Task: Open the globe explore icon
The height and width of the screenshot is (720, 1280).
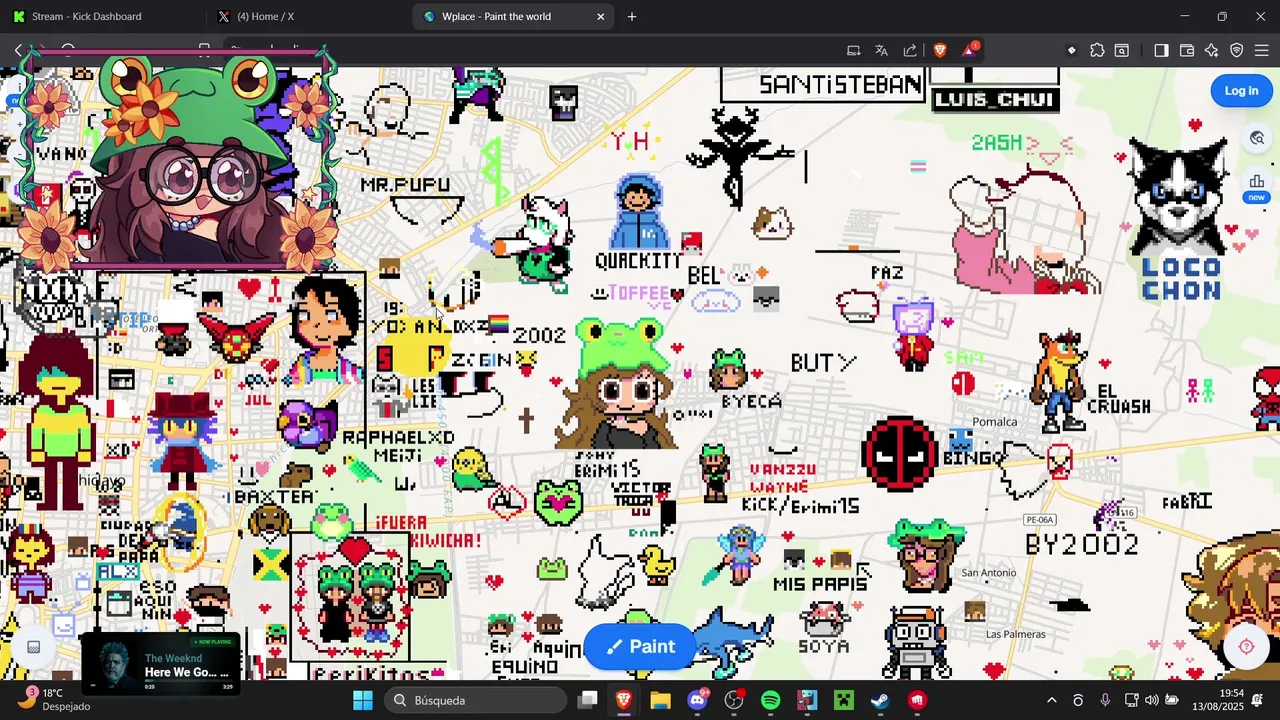Action: [x=1257, y=139]
